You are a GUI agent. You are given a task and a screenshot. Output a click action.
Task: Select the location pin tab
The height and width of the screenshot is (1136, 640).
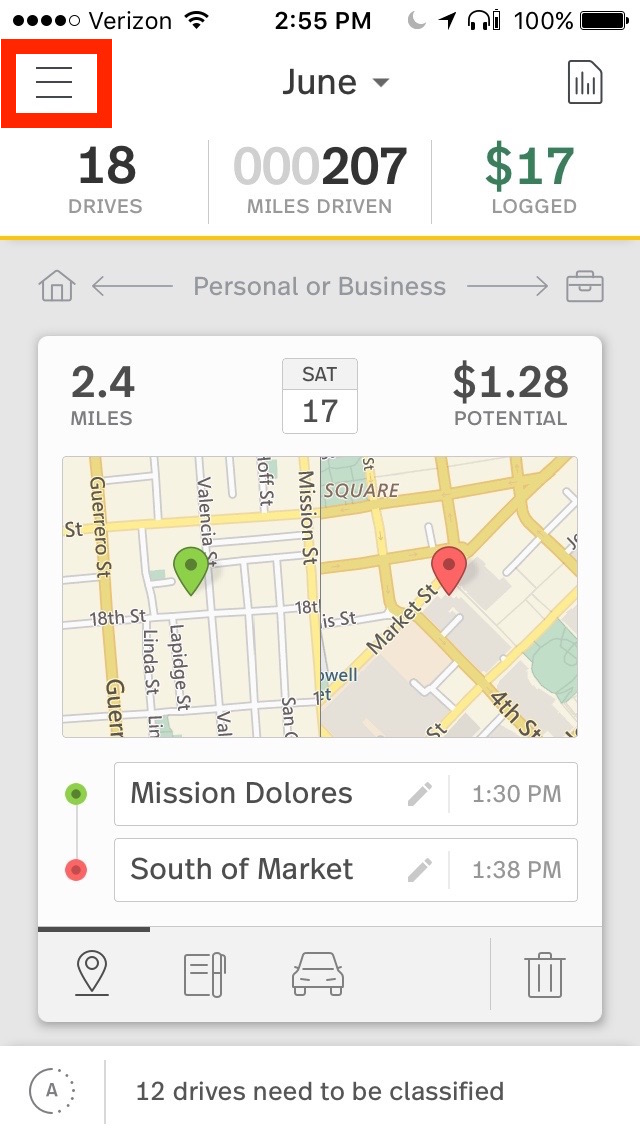pos(93,974)
